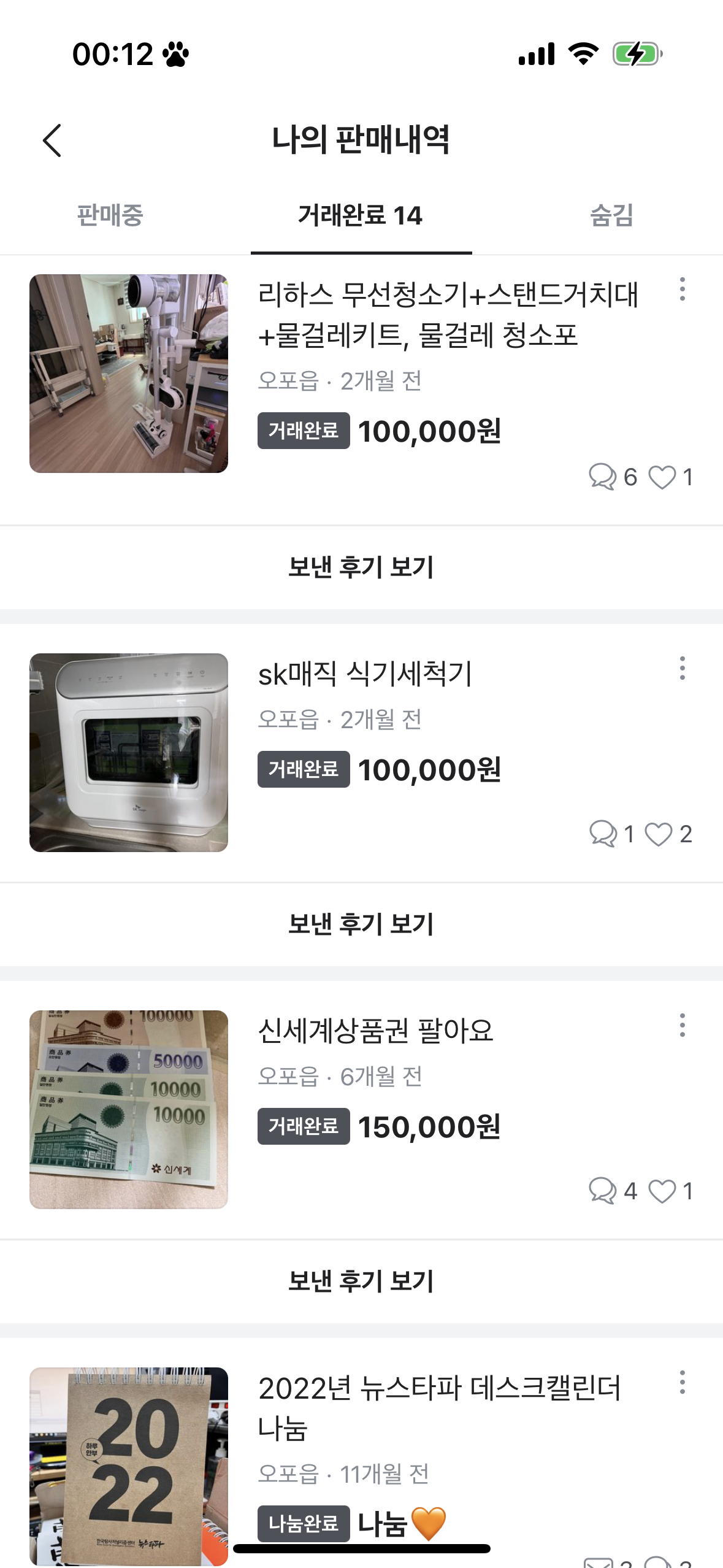Open the 신세계상품권 팔아요 listing
Image resolution: width=723 pixels, height=1568 pixels.
[x=375, y=1031]
